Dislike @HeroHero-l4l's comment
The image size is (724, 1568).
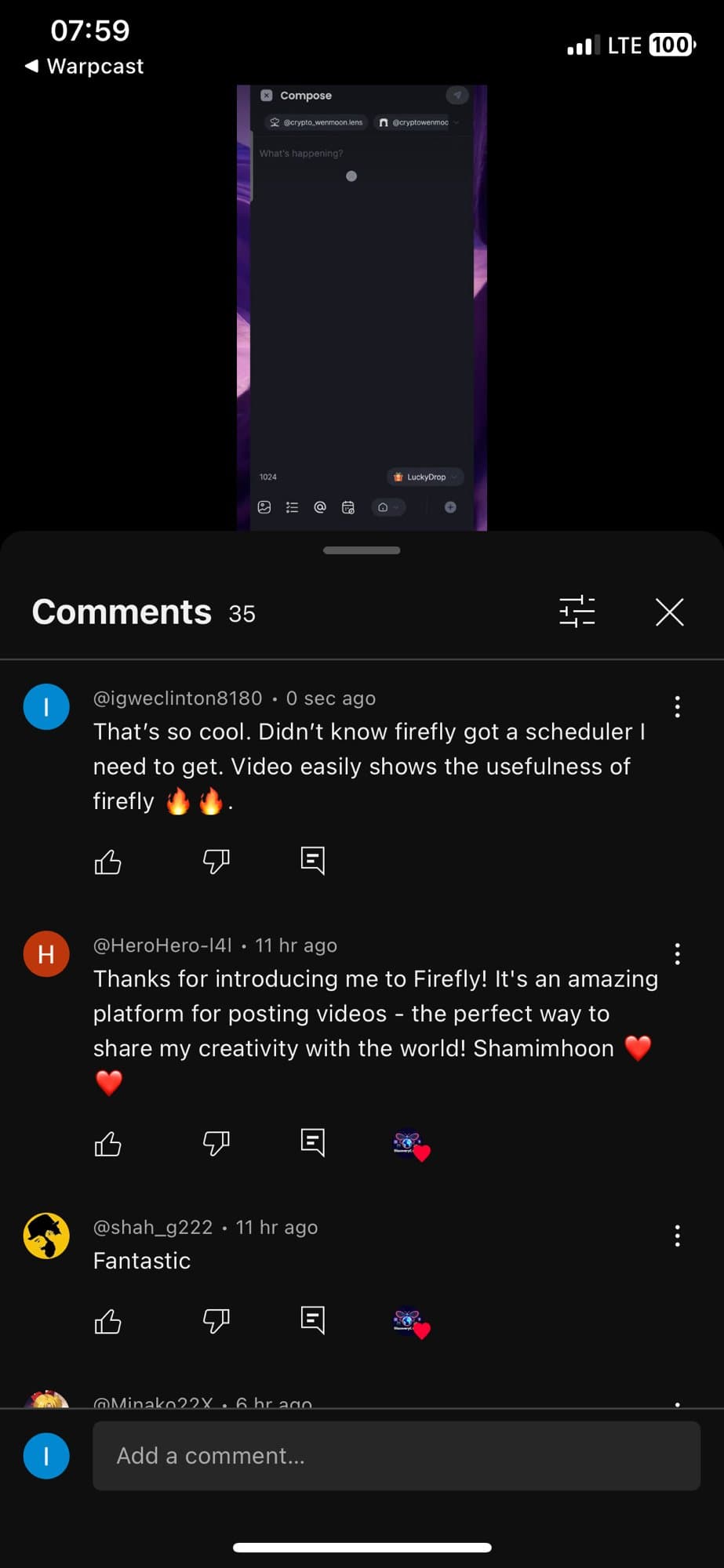[x=216, y=1144]
